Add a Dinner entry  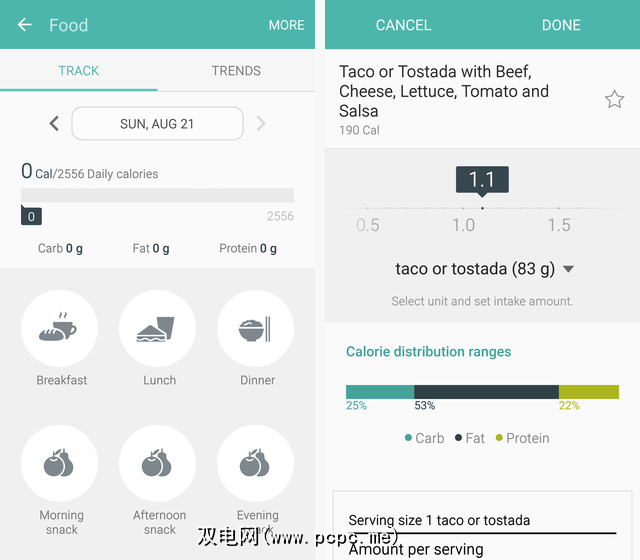coord(256,329)
